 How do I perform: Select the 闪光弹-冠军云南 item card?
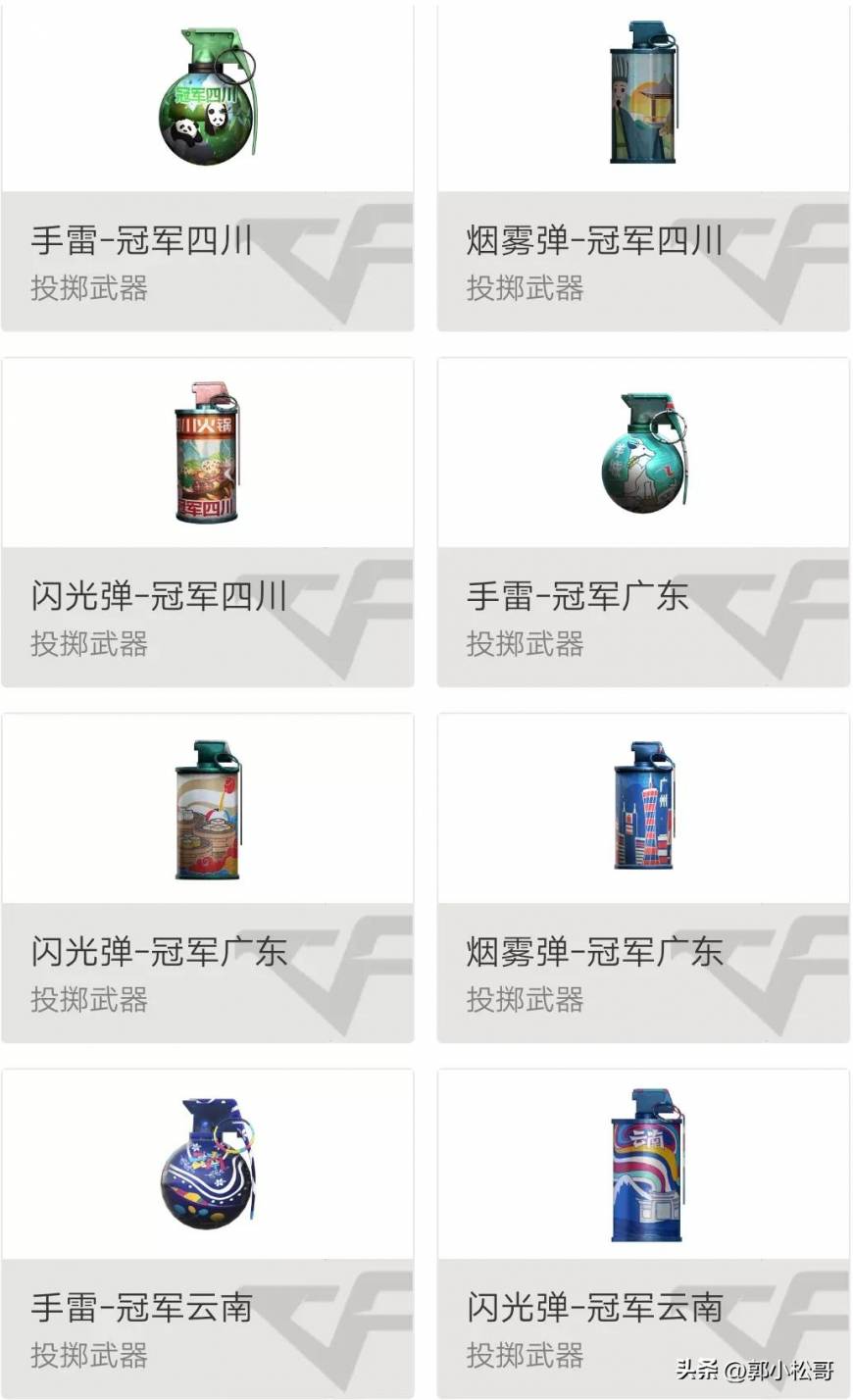click(643, 1232)
